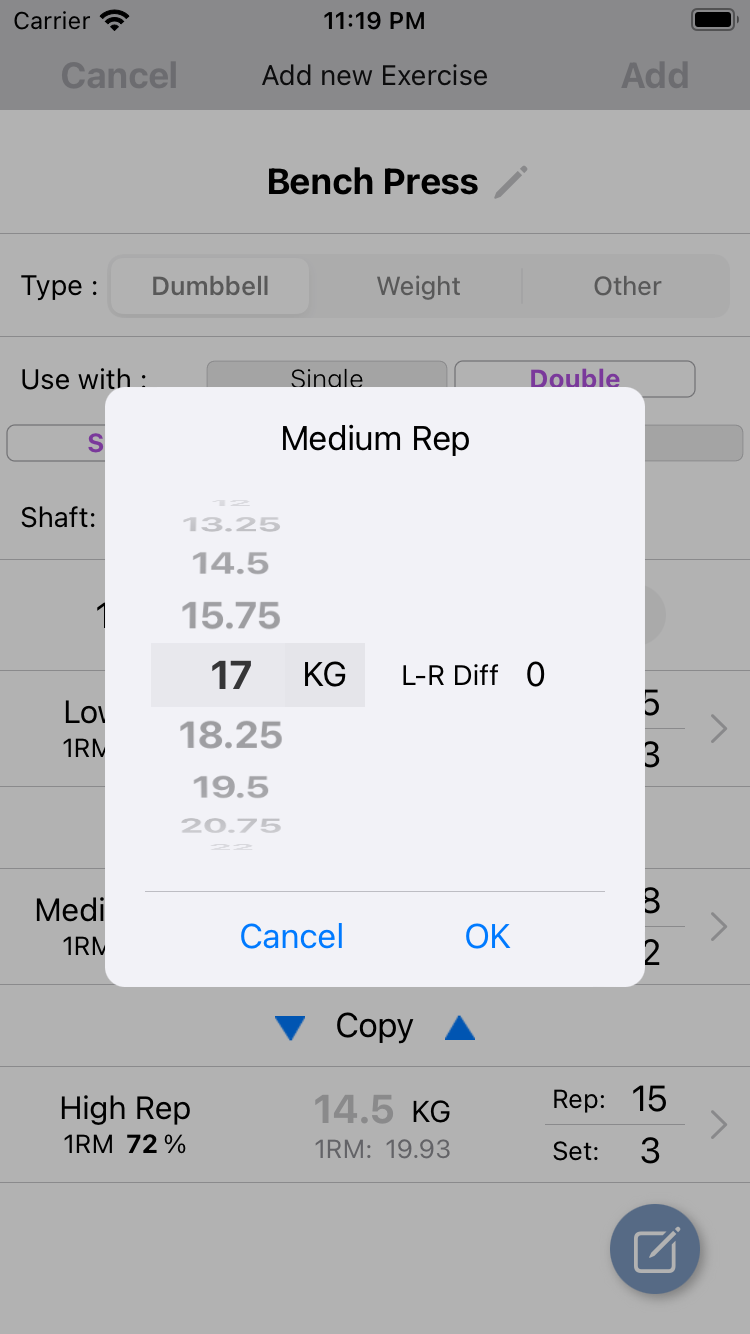The height and width of the screenshot is (1334, 750).
Task: Choose 14.5 in the weight picker
Action: coord(231,564)
